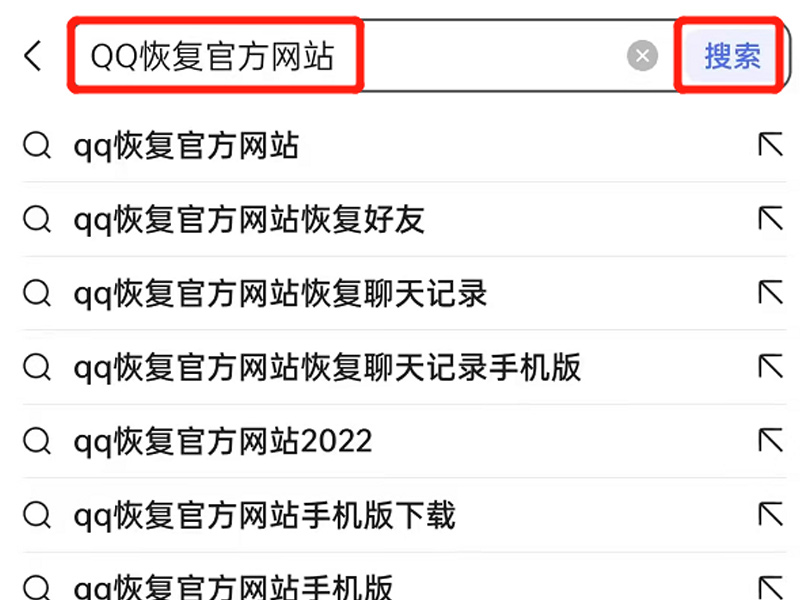The height and width of the screenshot is (600, 800).
Task: Go back using the top-left arrow
Action: (x=34, y=56)
